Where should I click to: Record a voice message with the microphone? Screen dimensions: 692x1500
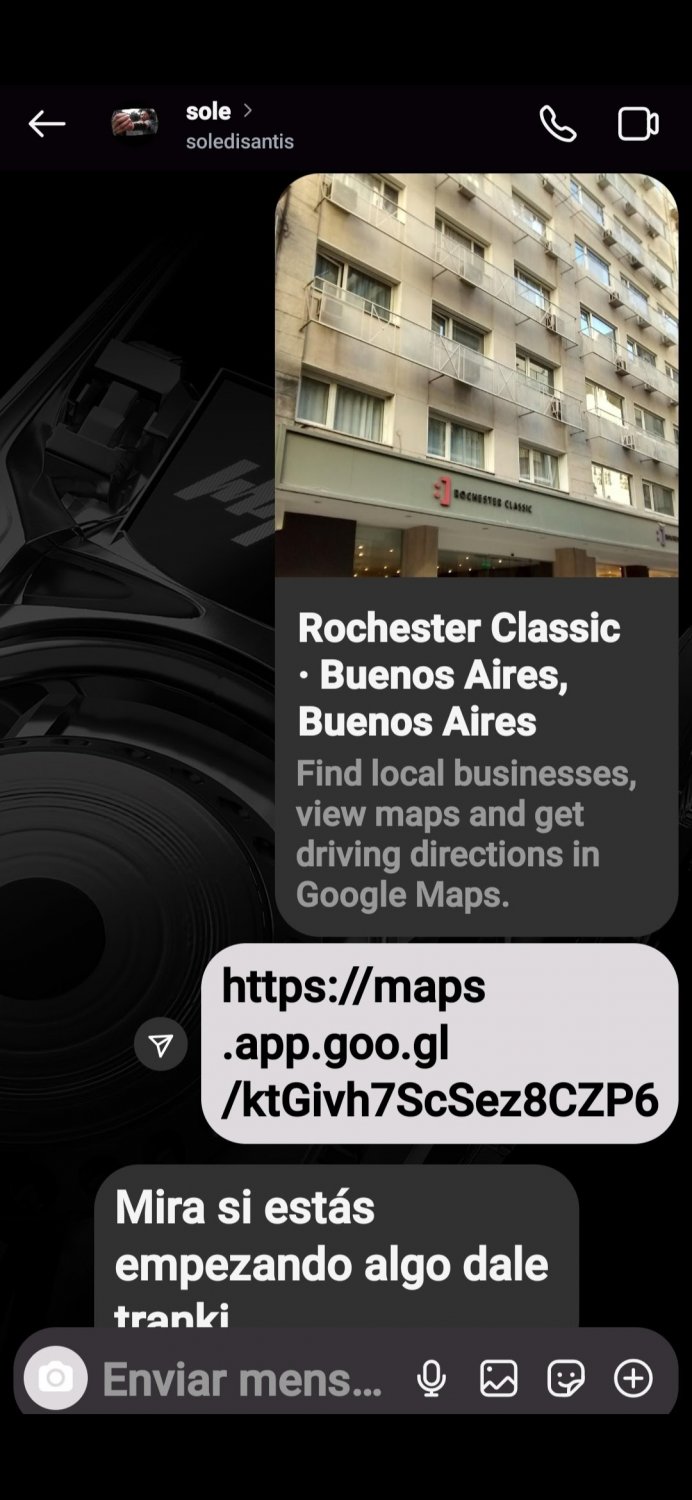point(431,1379)
